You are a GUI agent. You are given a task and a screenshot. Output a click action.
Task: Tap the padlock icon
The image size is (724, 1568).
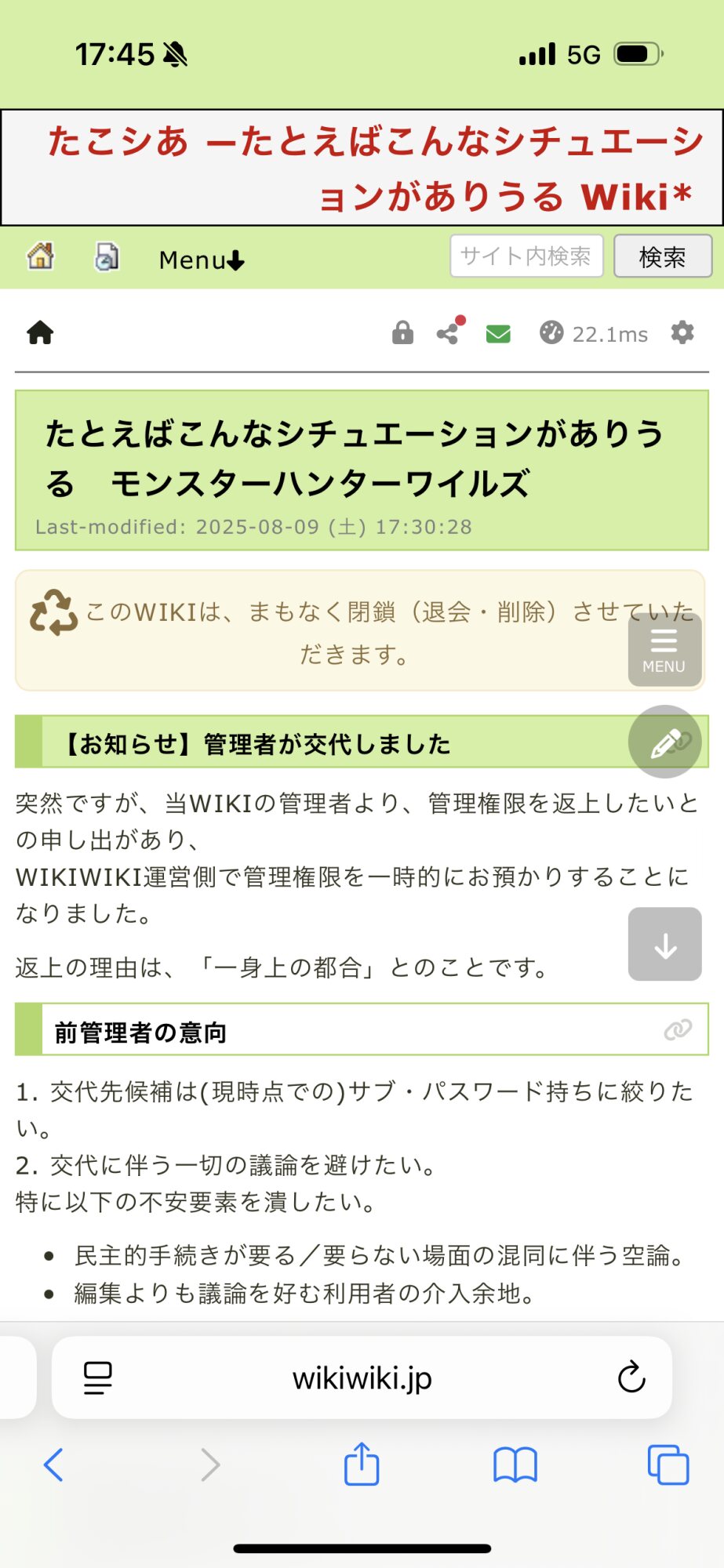[402, 333]
